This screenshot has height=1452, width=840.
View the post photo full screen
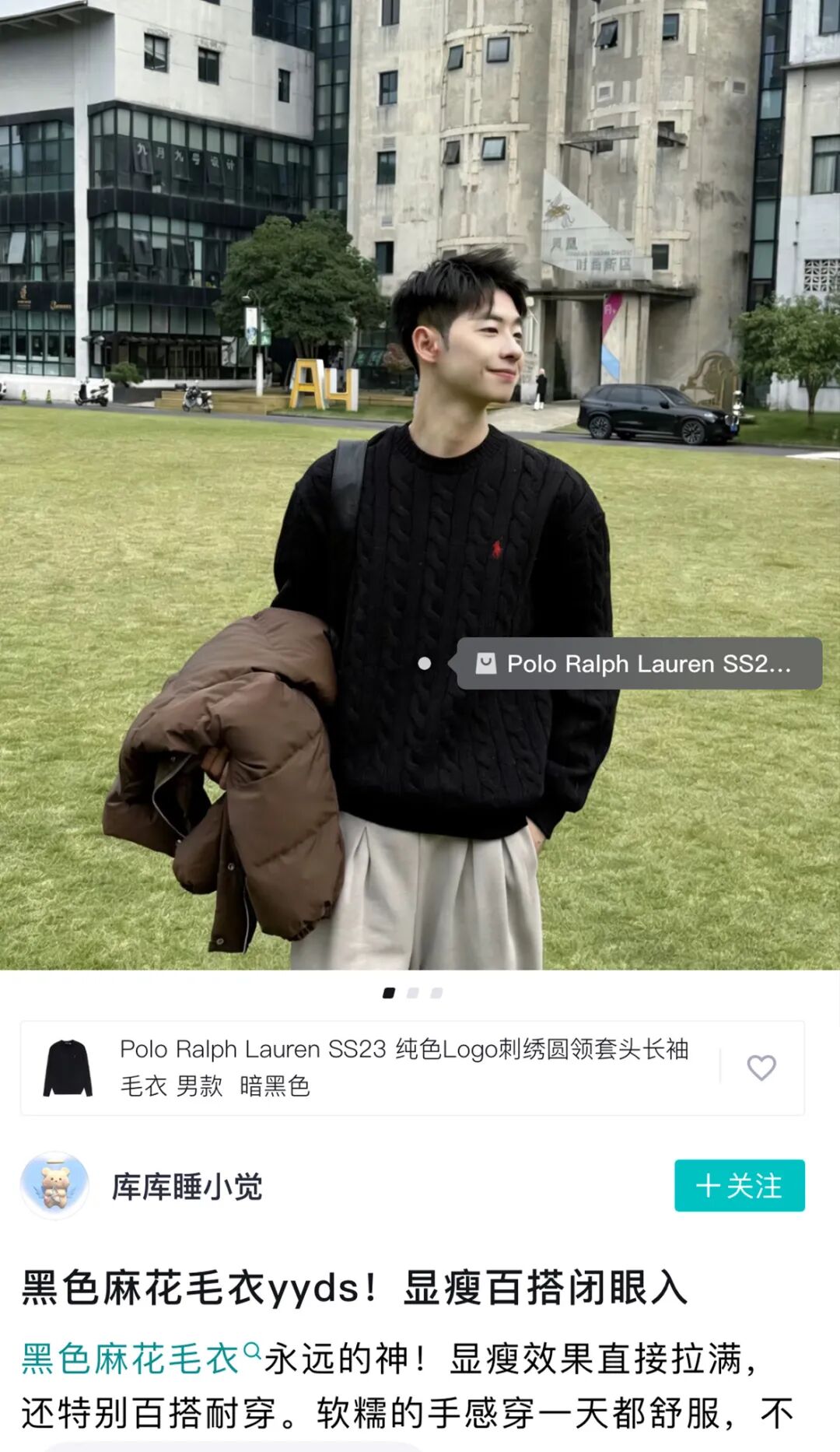(x=420, y=311)
